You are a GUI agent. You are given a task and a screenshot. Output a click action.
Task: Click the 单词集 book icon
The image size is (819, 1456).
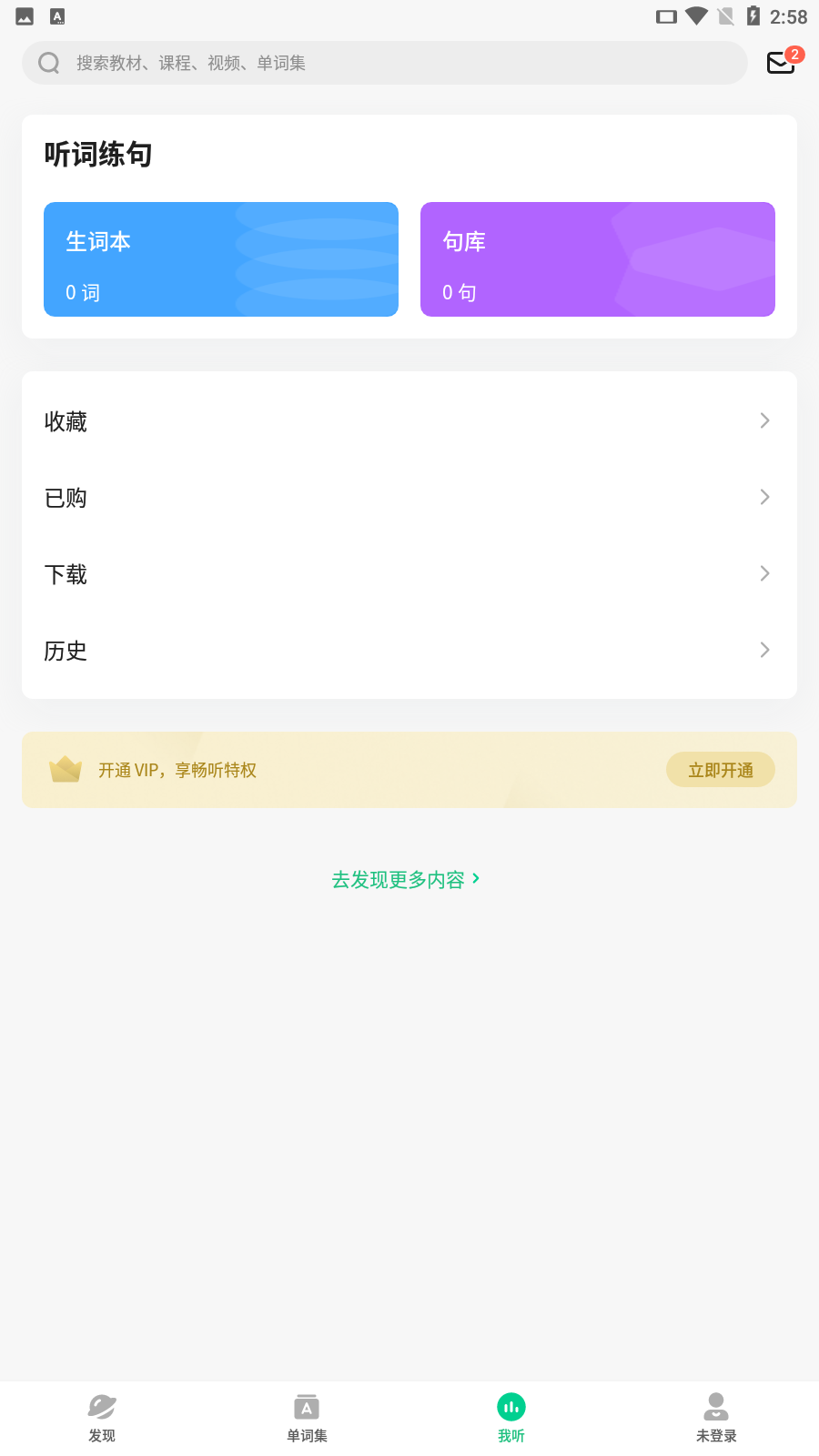pyautogui.click(x=306, y=1406)
